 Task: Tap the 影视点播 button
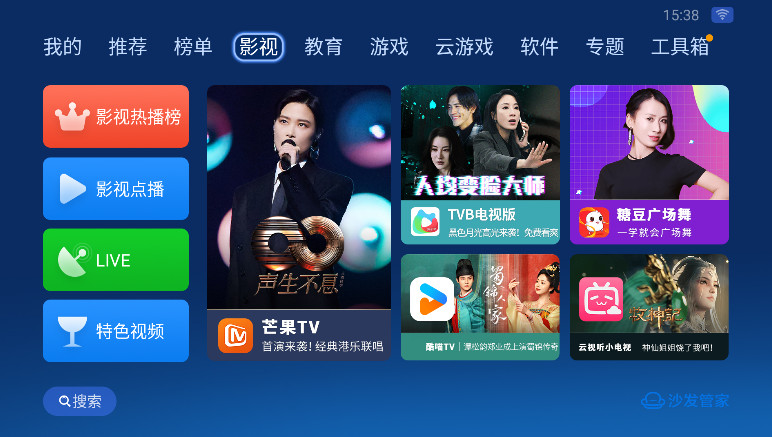click(116, 188)
